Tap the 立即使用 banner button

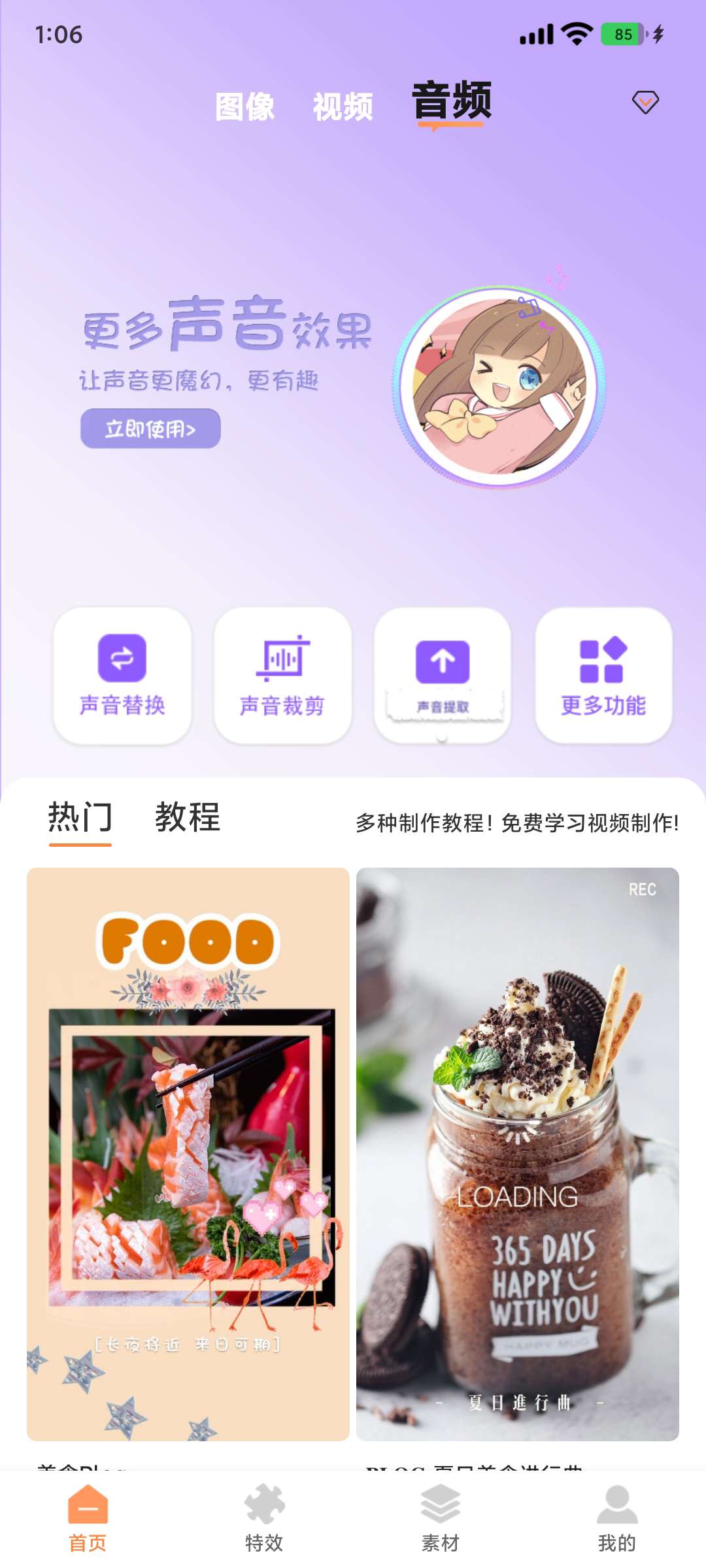point(150,429)
